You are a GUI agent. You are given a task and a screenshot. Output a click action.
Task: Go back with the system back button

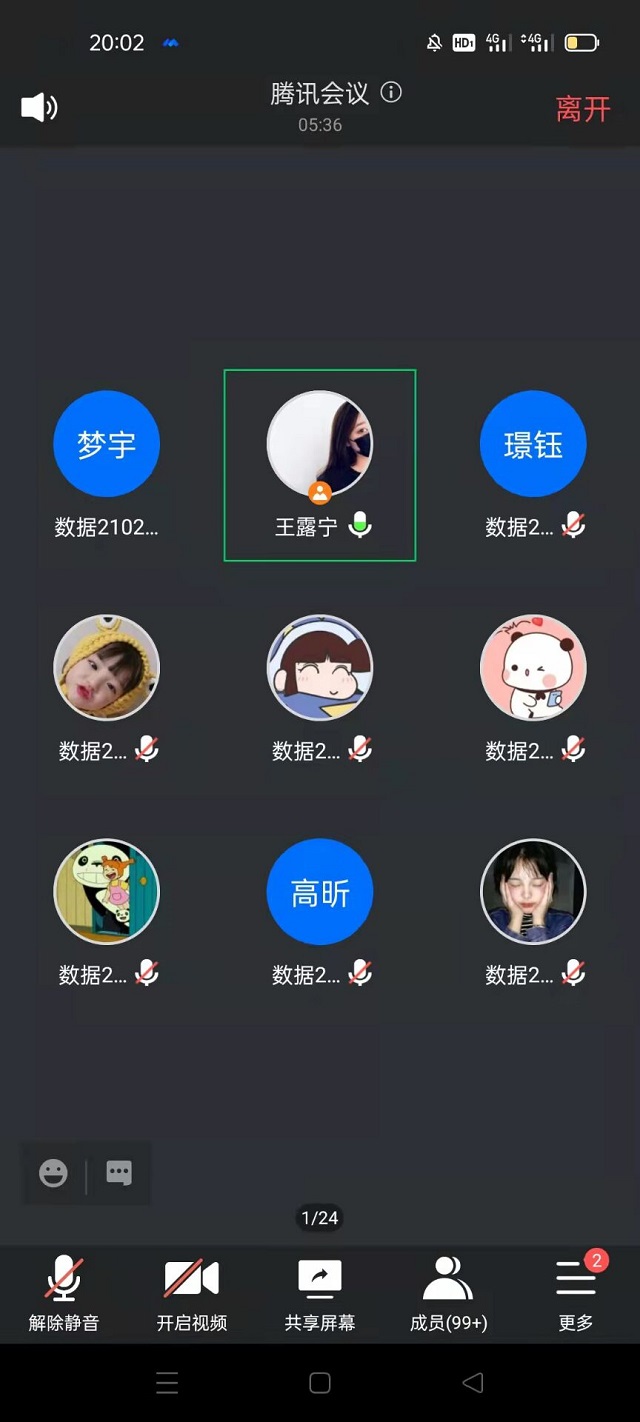[472, 1383]
